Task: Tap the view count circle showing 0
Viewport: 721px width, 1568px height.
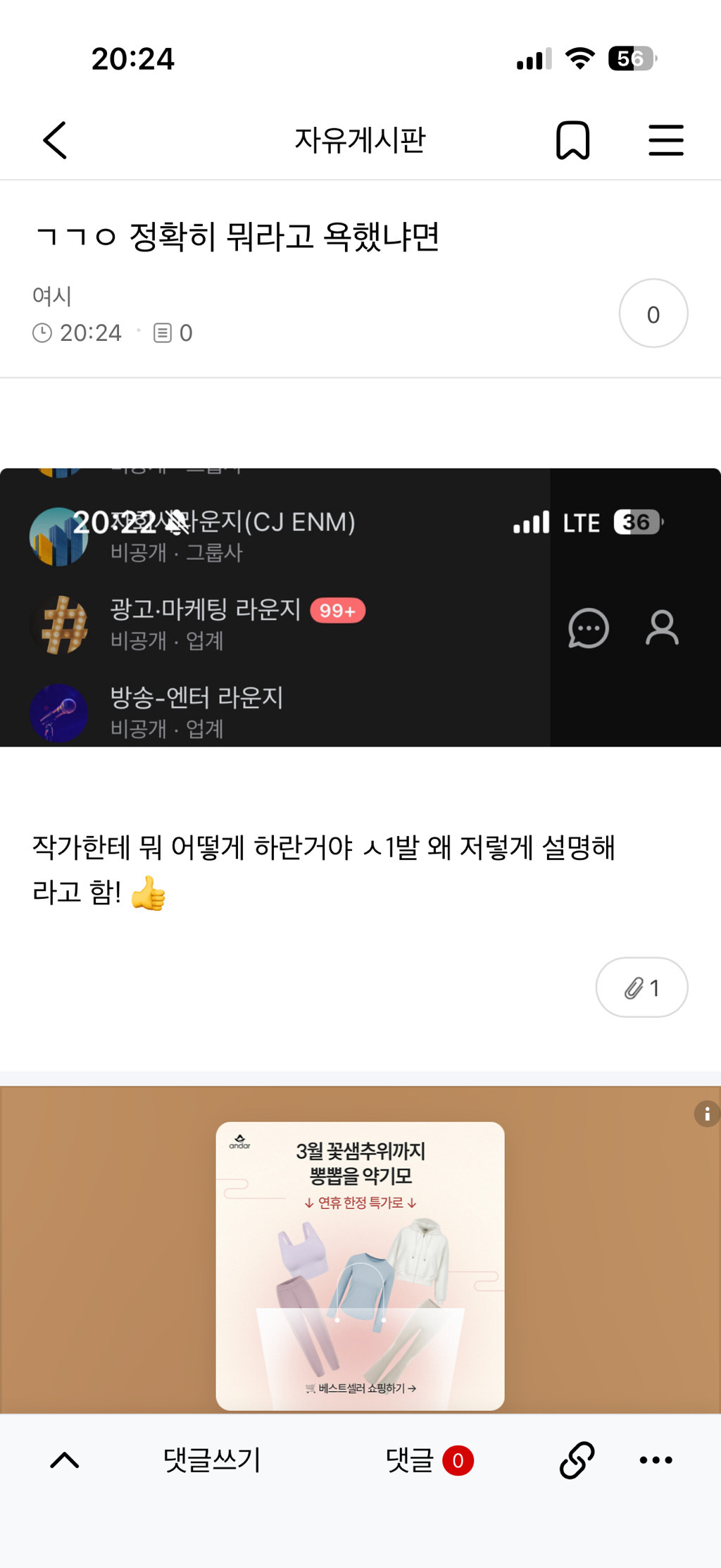Action: point(653,313)
